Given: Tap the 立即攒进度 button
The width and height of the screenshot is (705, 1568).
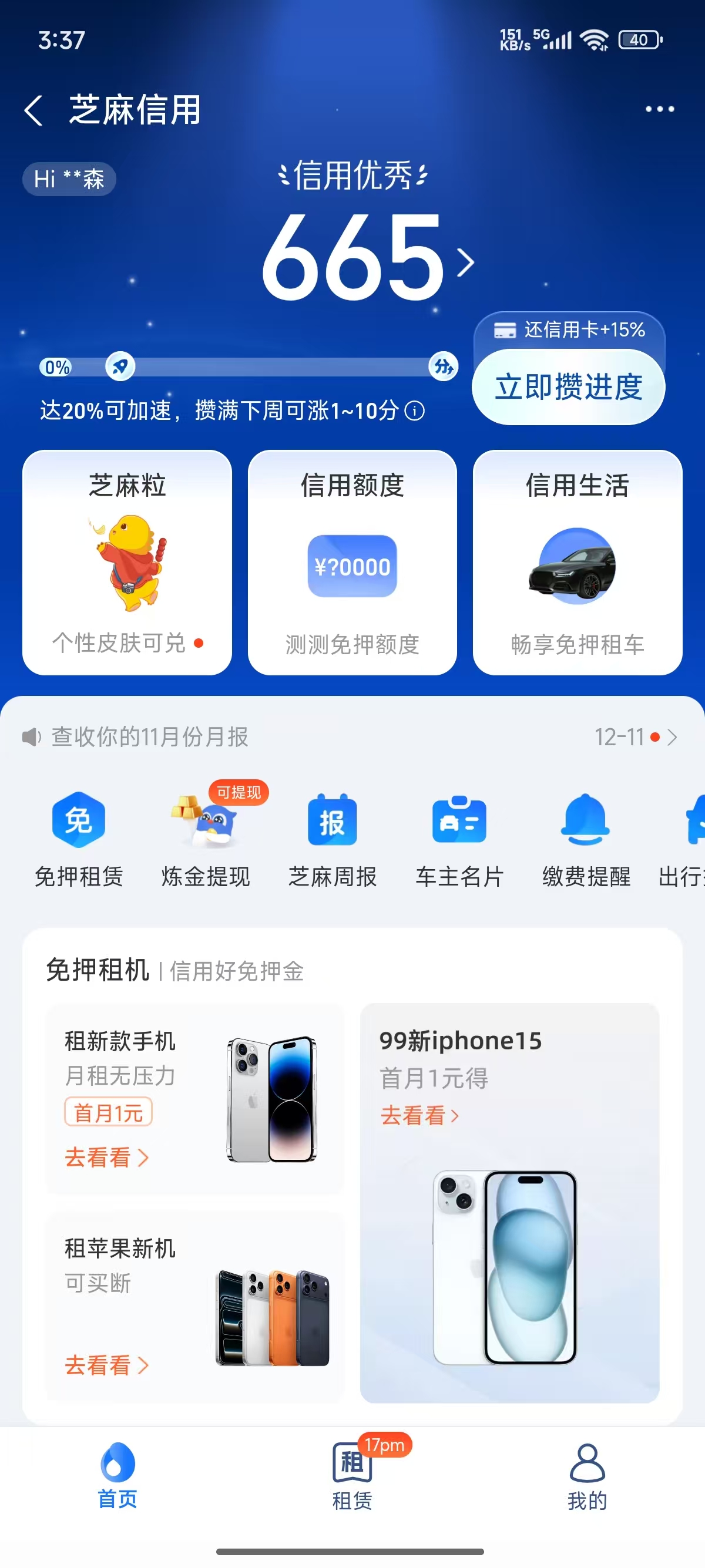Looking at the screenshot, I should pyautogui.click(x=568, y=387).
